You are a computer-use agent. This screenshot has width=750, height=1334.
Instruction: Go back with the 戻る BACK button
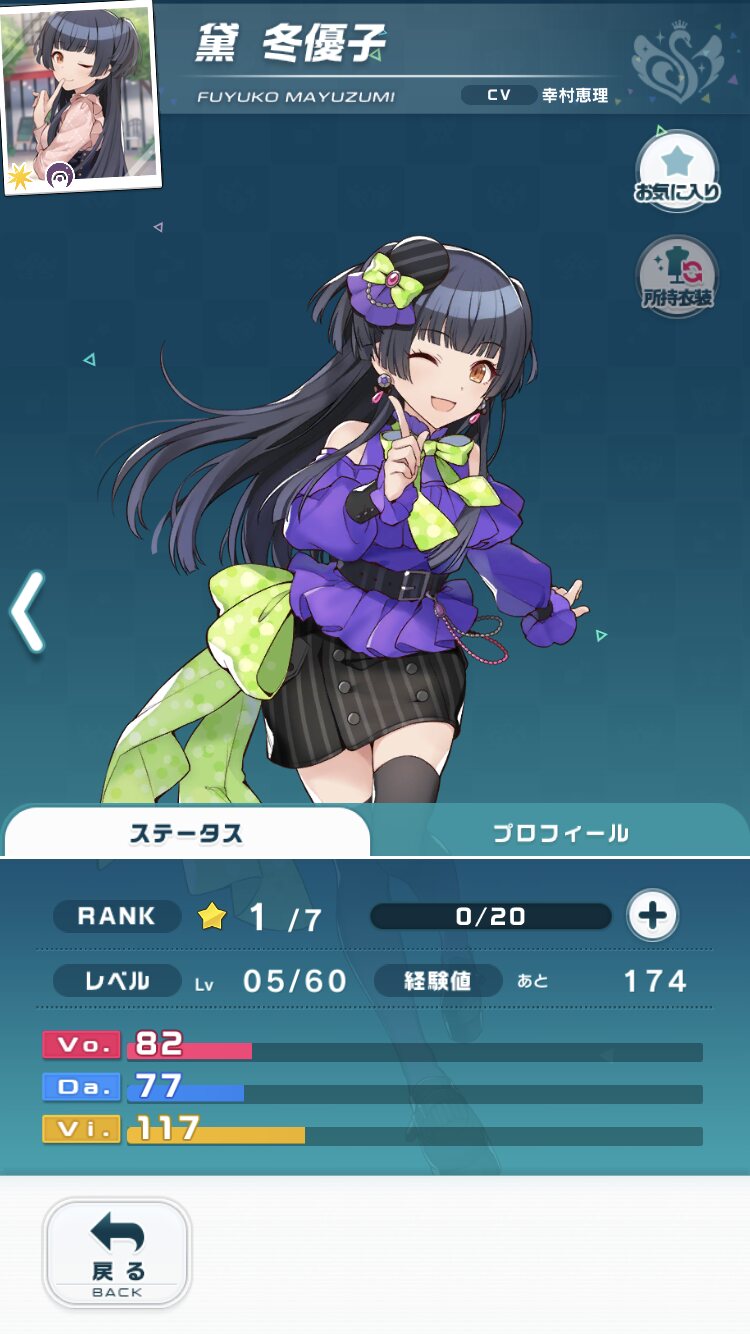pos(117,1253)
